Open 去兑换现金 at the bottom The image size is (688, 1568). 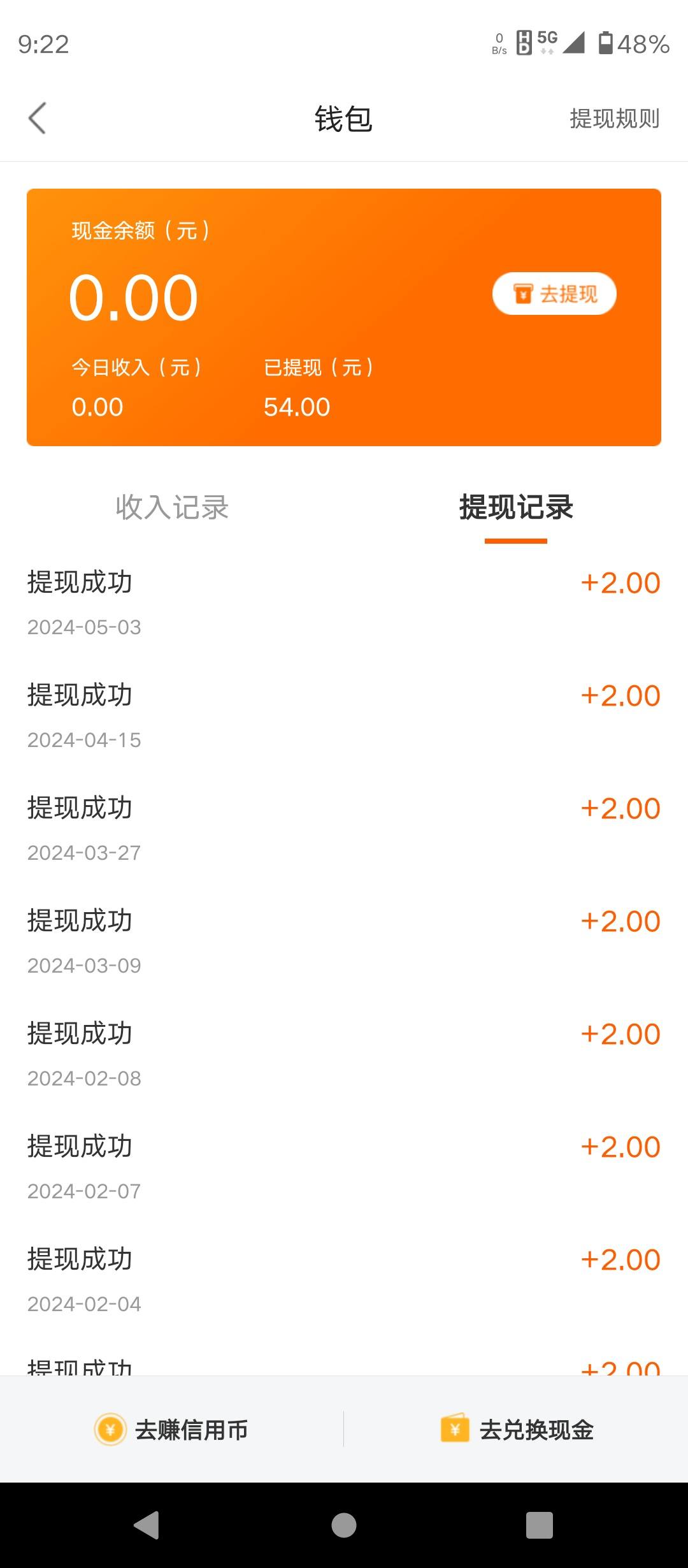point(517,1430)
